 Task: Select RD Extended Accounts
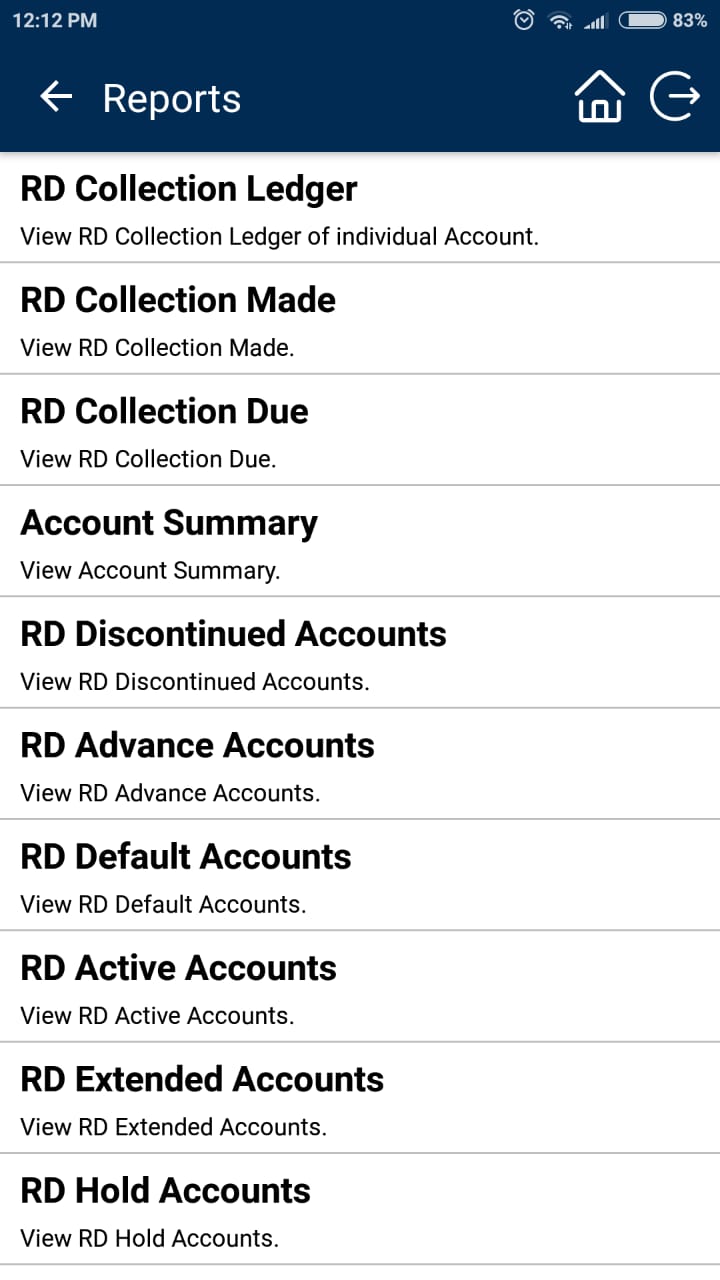point(360,1098)
